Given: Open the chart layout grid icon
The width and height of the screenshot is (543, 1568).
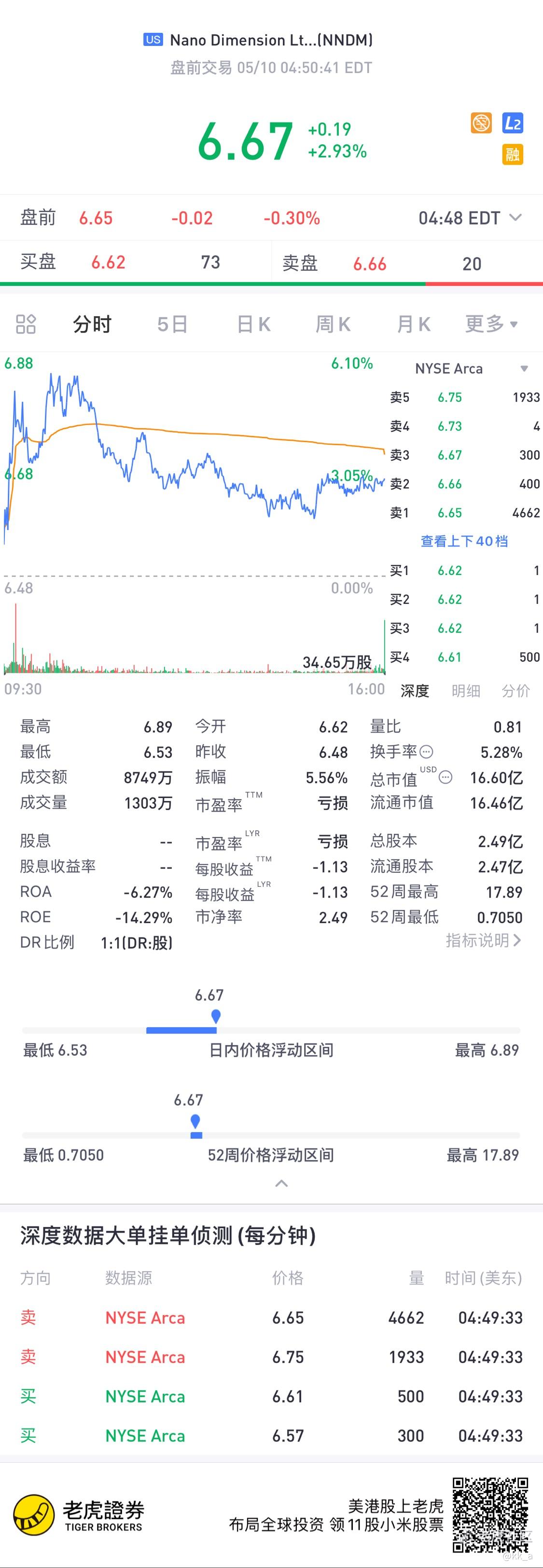Looking at the screenshot, I should click(26, 324).
